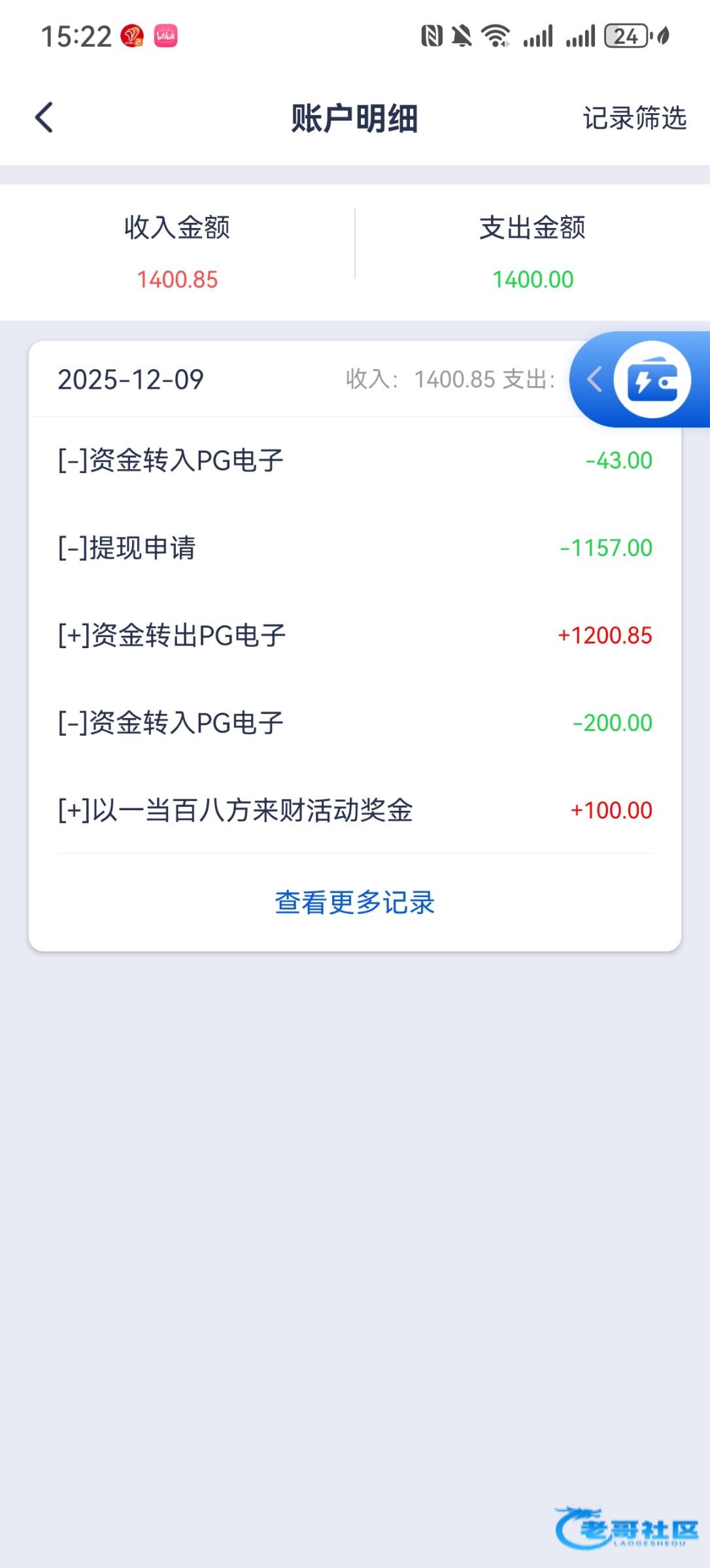Image resolution: width=710 pixels, height=1568 pixels.
Task: Open 查看更多记录 to see more records
Action: coord(354,903)
